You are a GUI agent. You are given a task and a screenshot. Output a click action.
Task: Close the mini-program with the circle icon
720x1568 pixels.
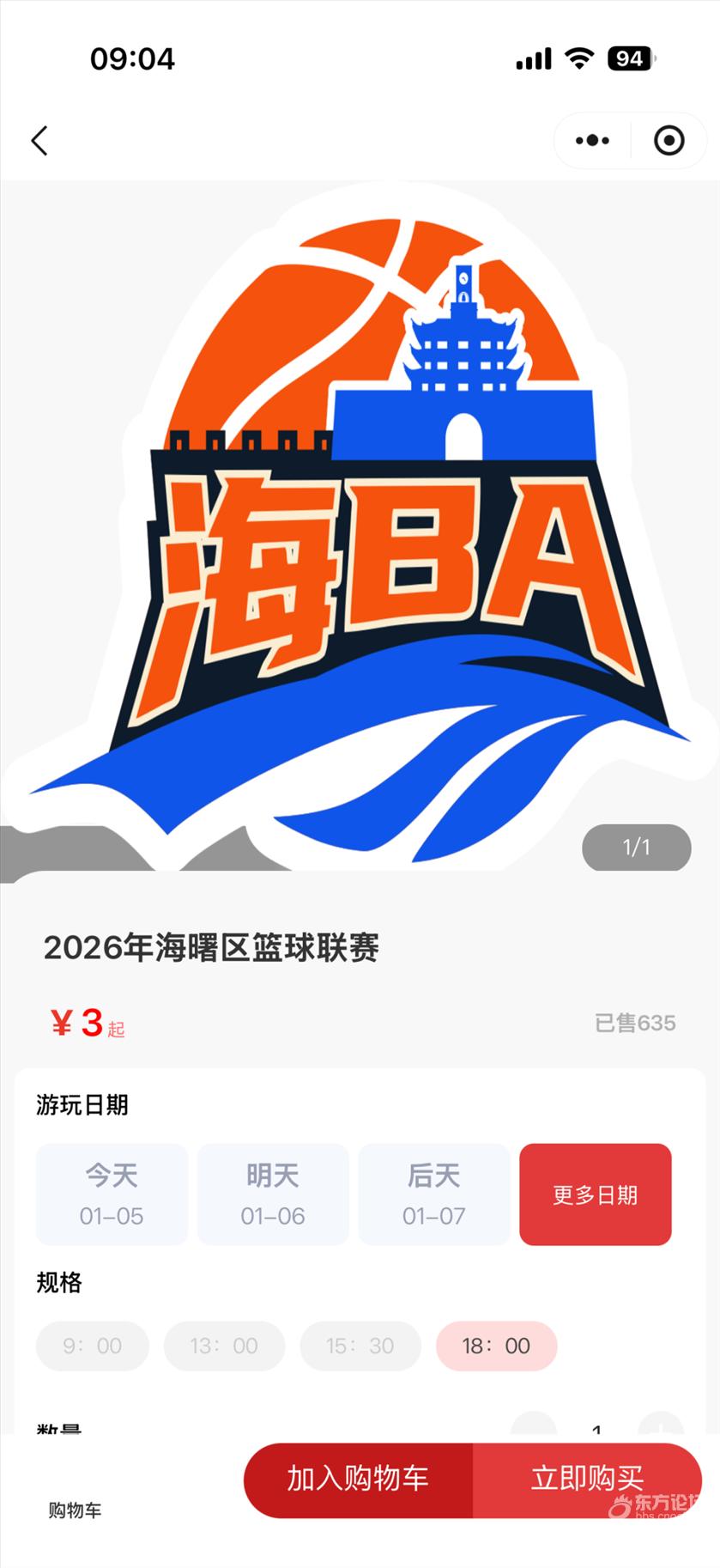tap(669, 141)
